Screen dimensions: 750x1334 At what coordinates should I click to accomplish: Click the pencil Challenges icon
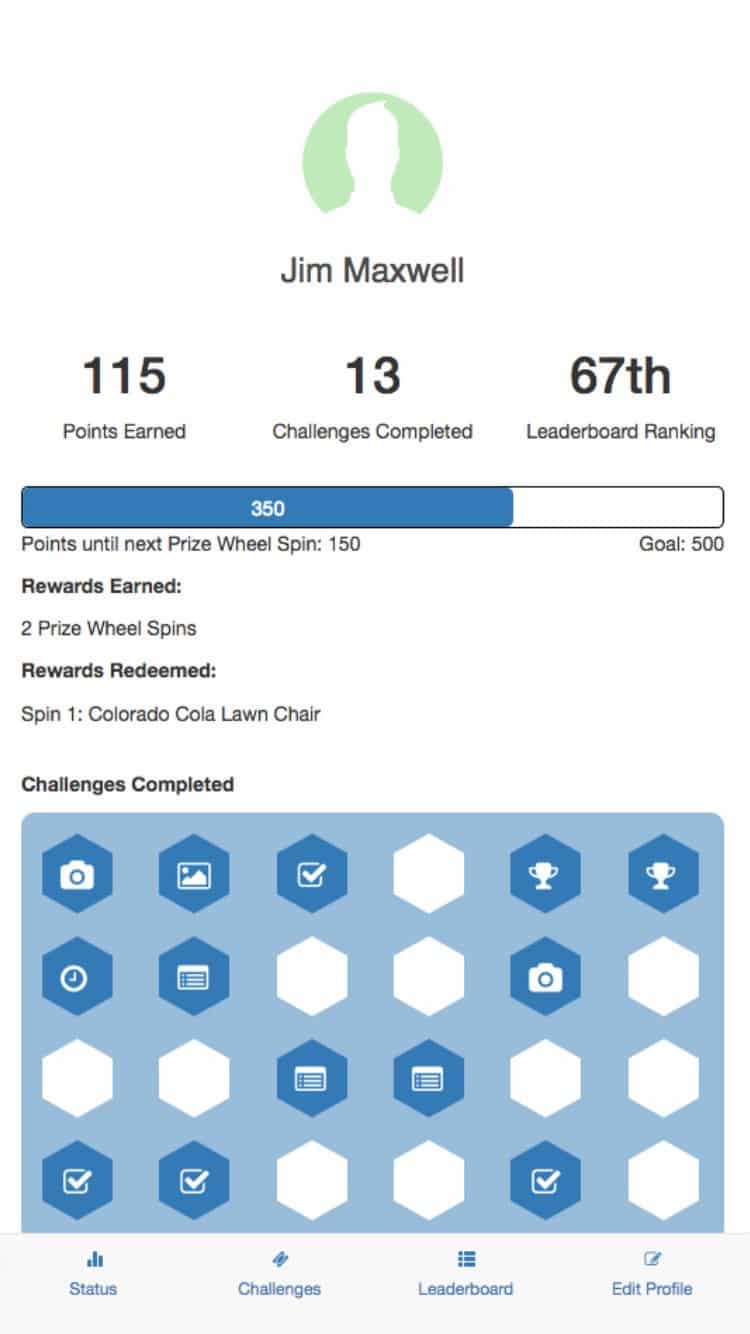click(280, 1259)
